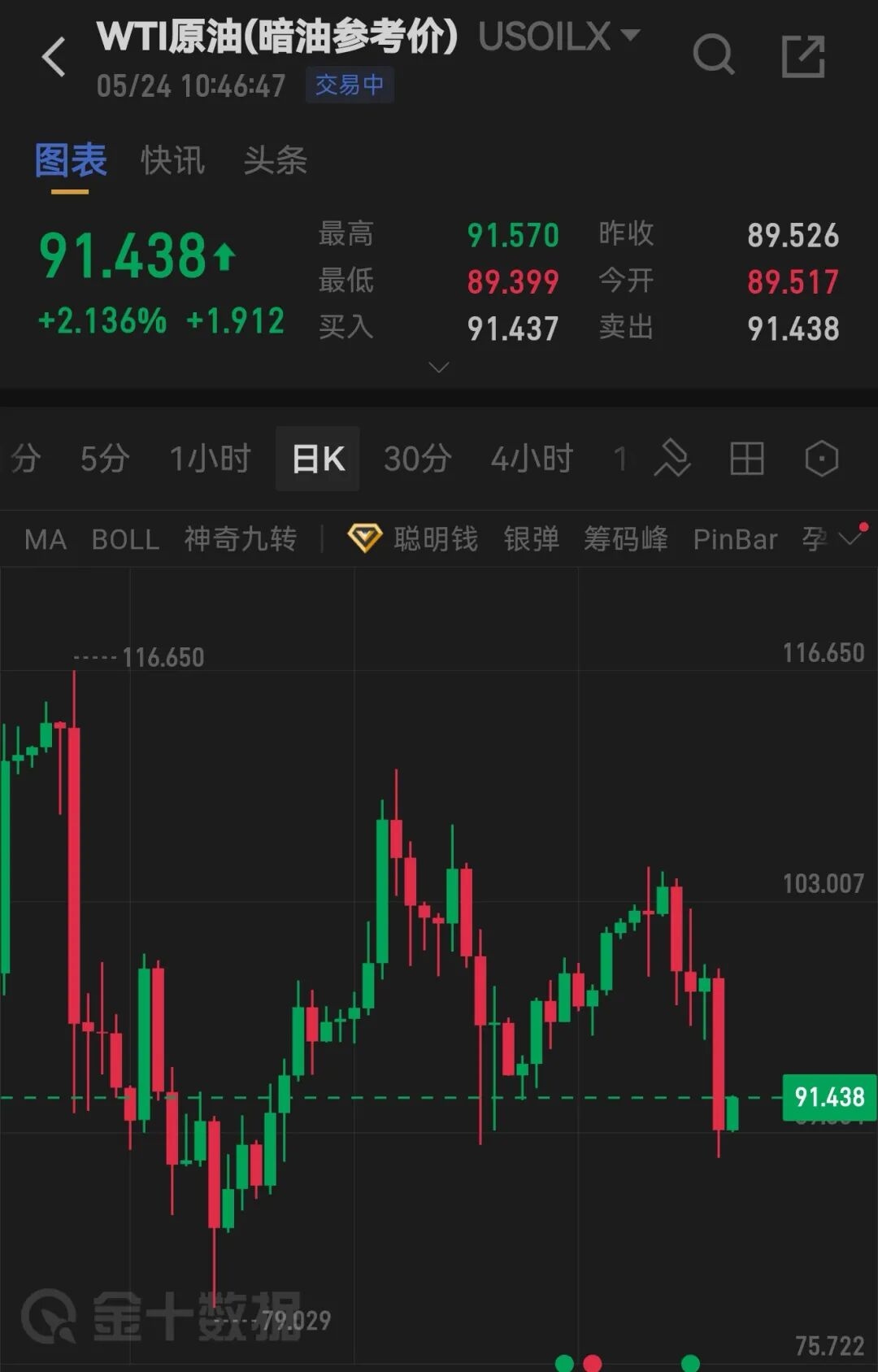The image size is (878, 1372).
Task: Select the 聪明钱 indicator
Action: coord(412,538)
